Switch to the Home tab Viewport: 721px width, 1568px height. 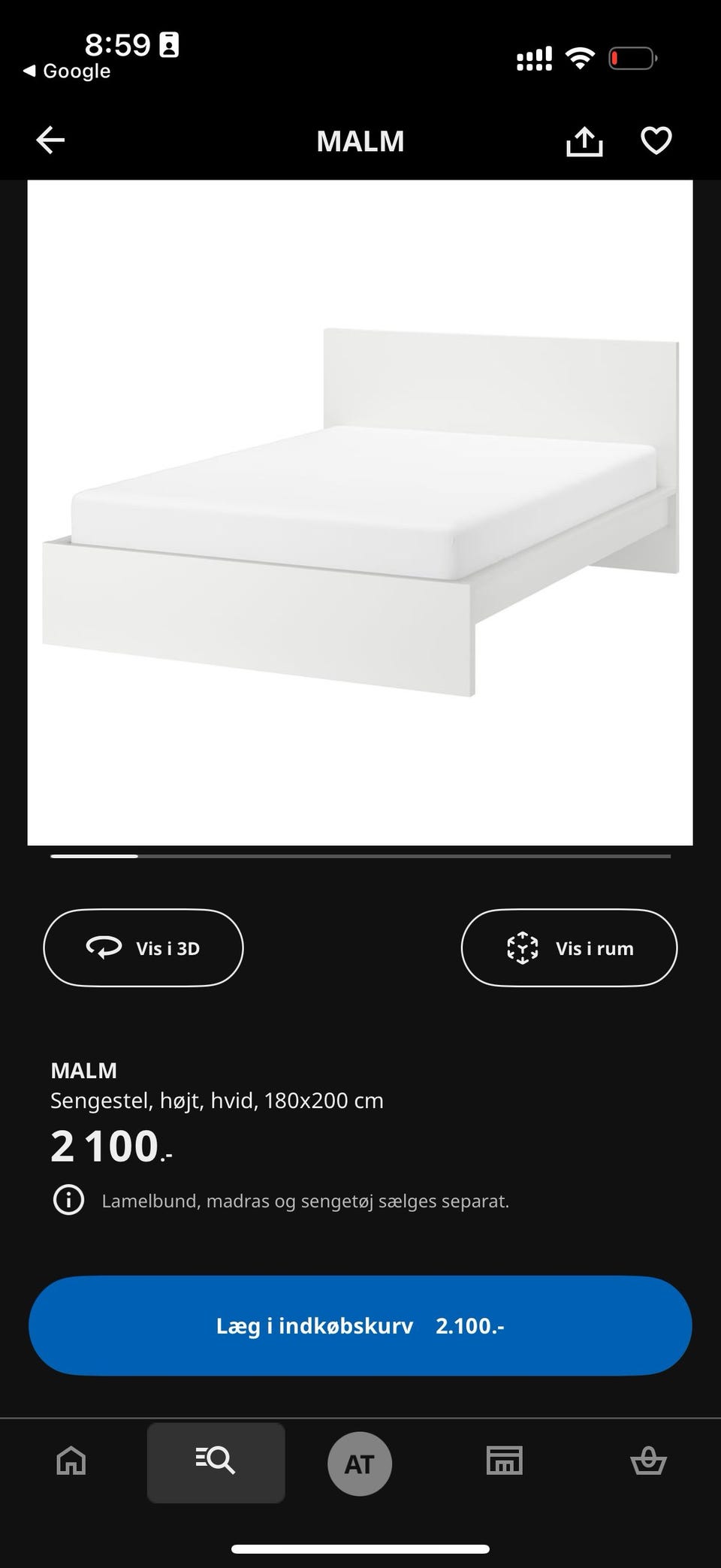(71, 1461)
